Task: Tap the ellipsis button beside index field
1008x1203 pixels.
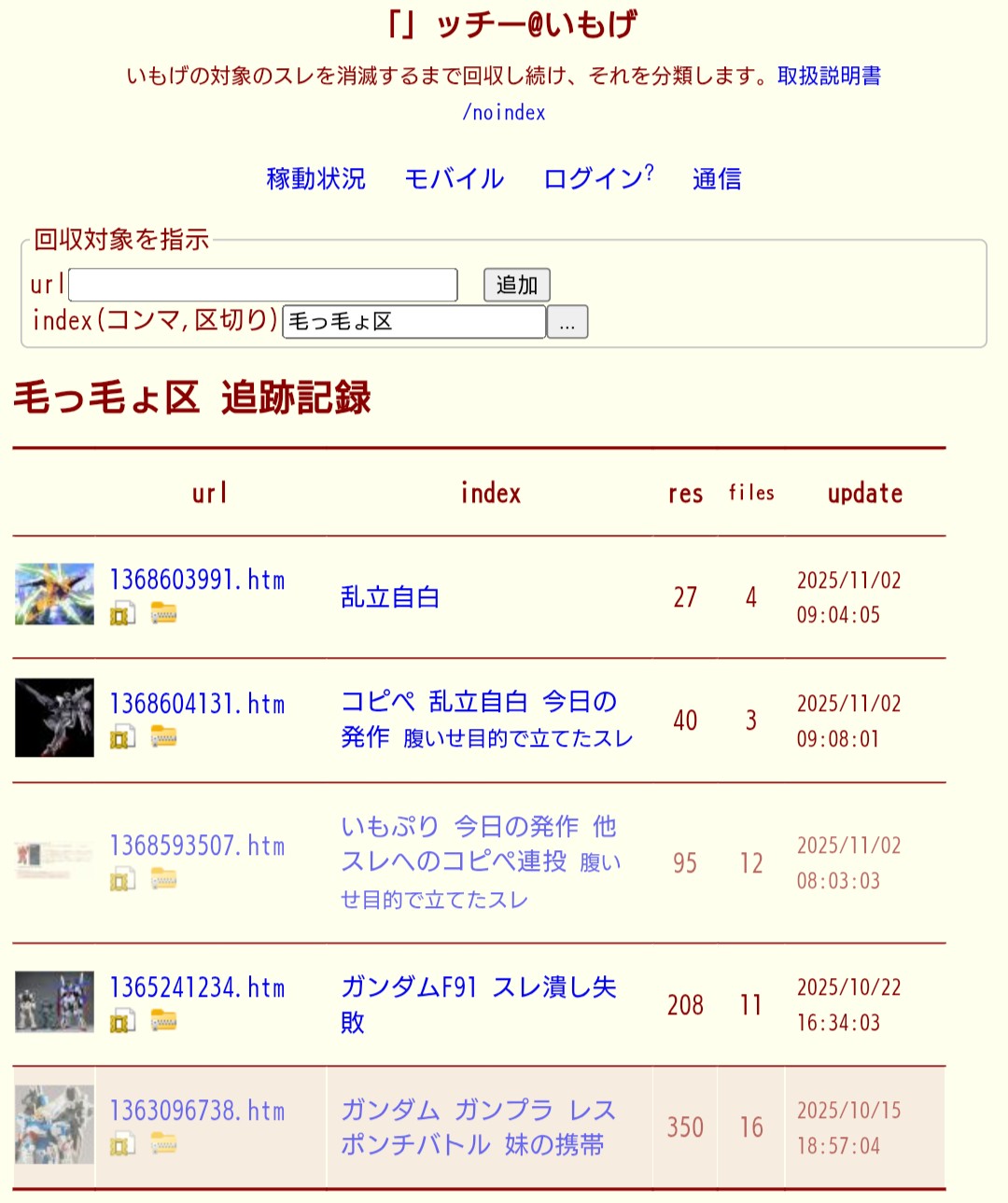Action: 567,323
